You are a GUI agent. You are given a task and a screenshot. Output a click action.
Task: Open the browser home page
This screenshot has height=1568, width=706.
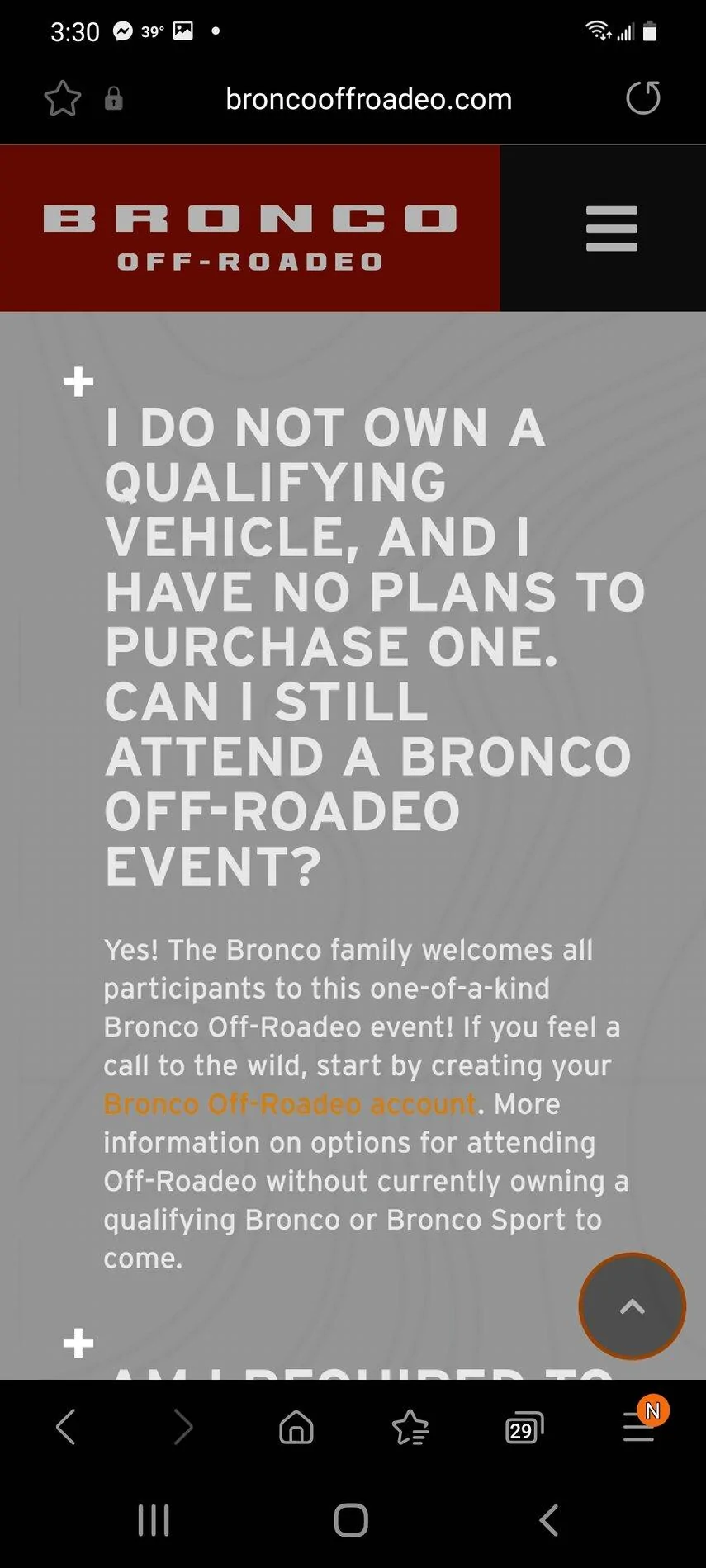tap(296, 1427)
